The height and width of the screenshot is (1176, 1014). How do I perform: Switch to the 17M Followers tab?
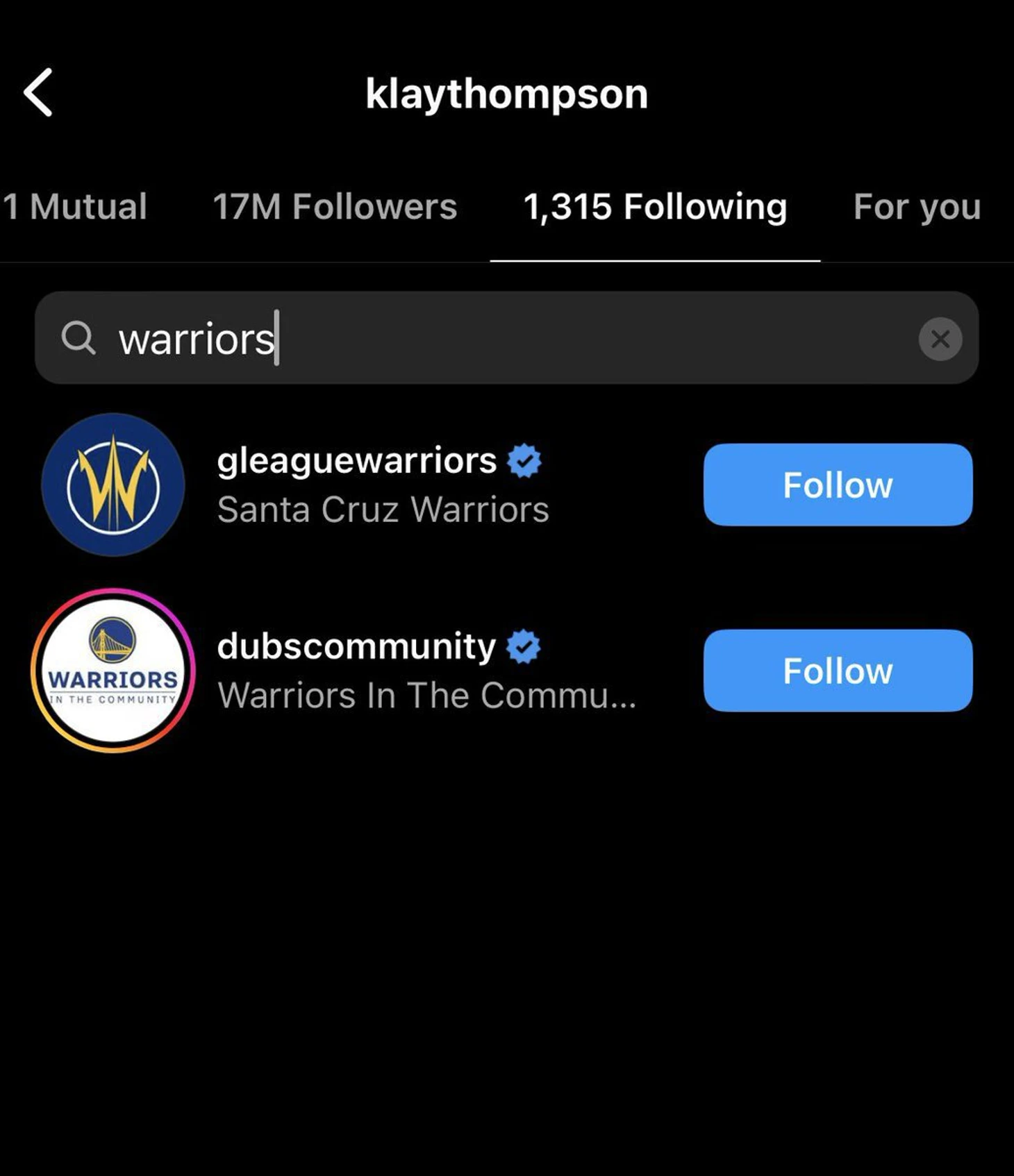335,207
